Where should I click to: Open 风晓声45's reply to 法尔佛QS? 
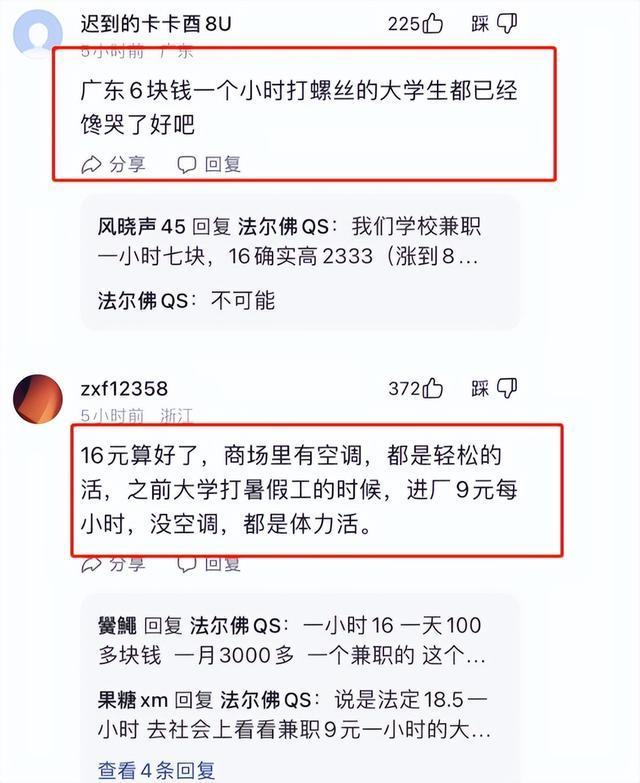pos(290,241)
